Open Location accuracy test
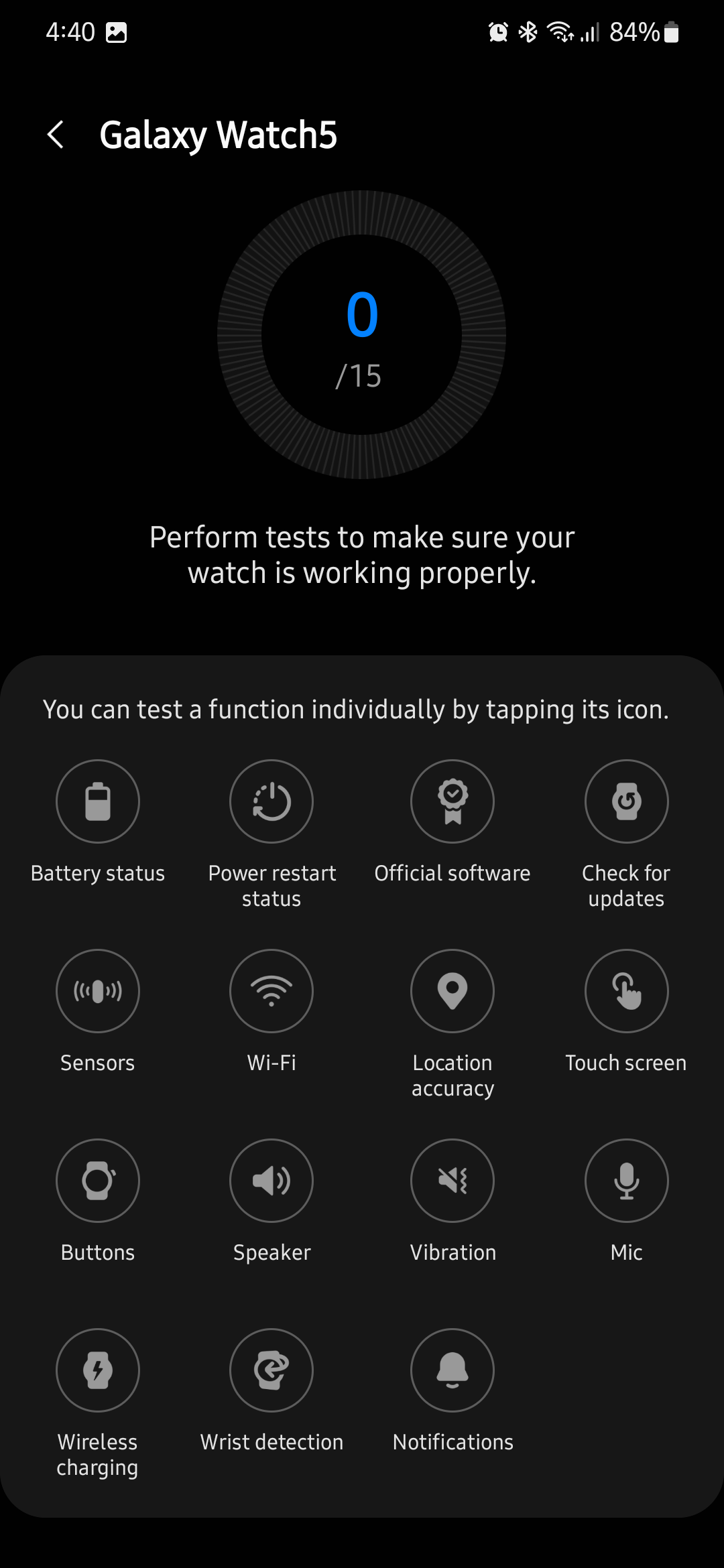724x1568 pixels. [x=452, y=990]
